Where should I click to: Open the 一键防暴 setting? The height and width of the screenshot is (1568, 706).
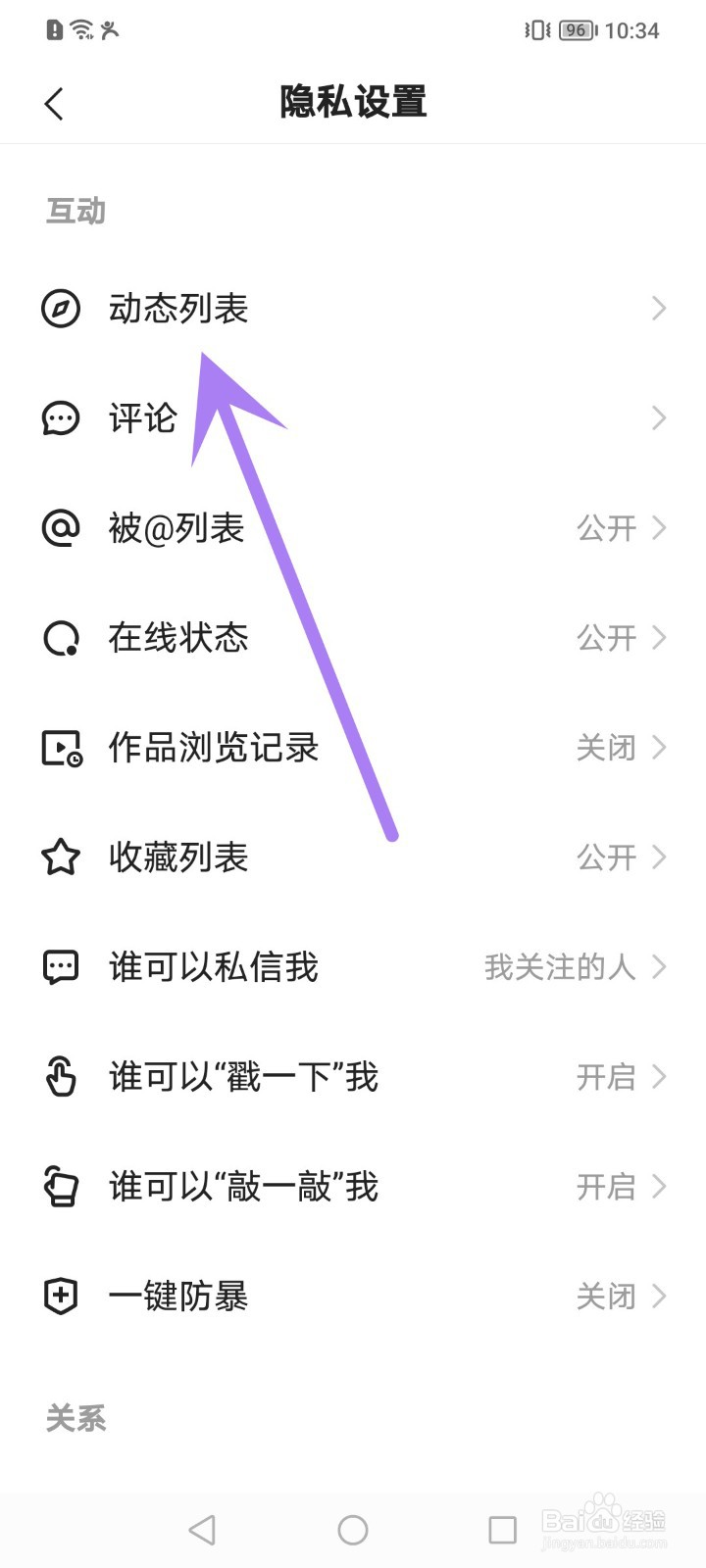[353, 1297]
